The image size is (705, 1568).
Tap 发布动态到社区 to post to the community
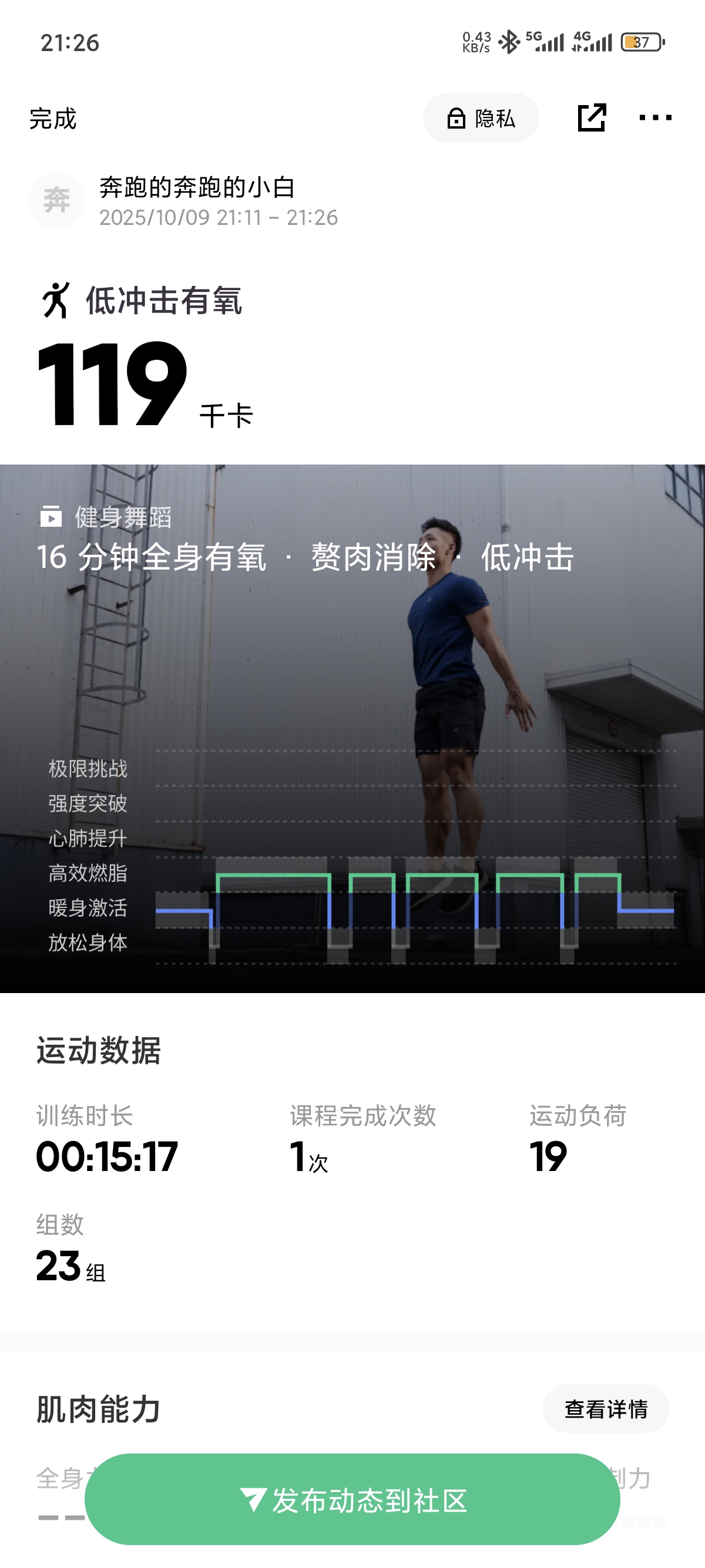352,1500
